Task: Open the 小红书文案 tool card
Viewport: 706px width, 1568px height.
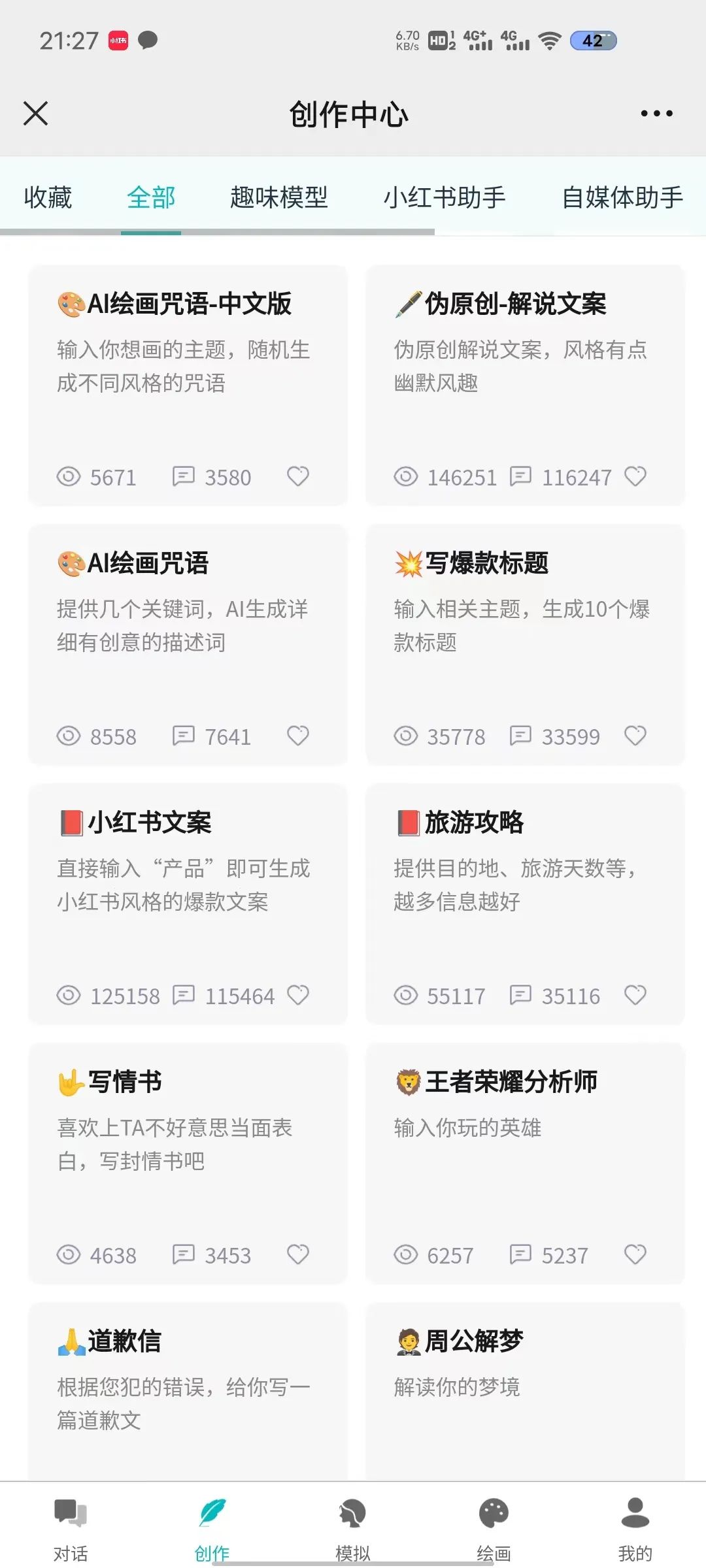Action: point(188,904)
